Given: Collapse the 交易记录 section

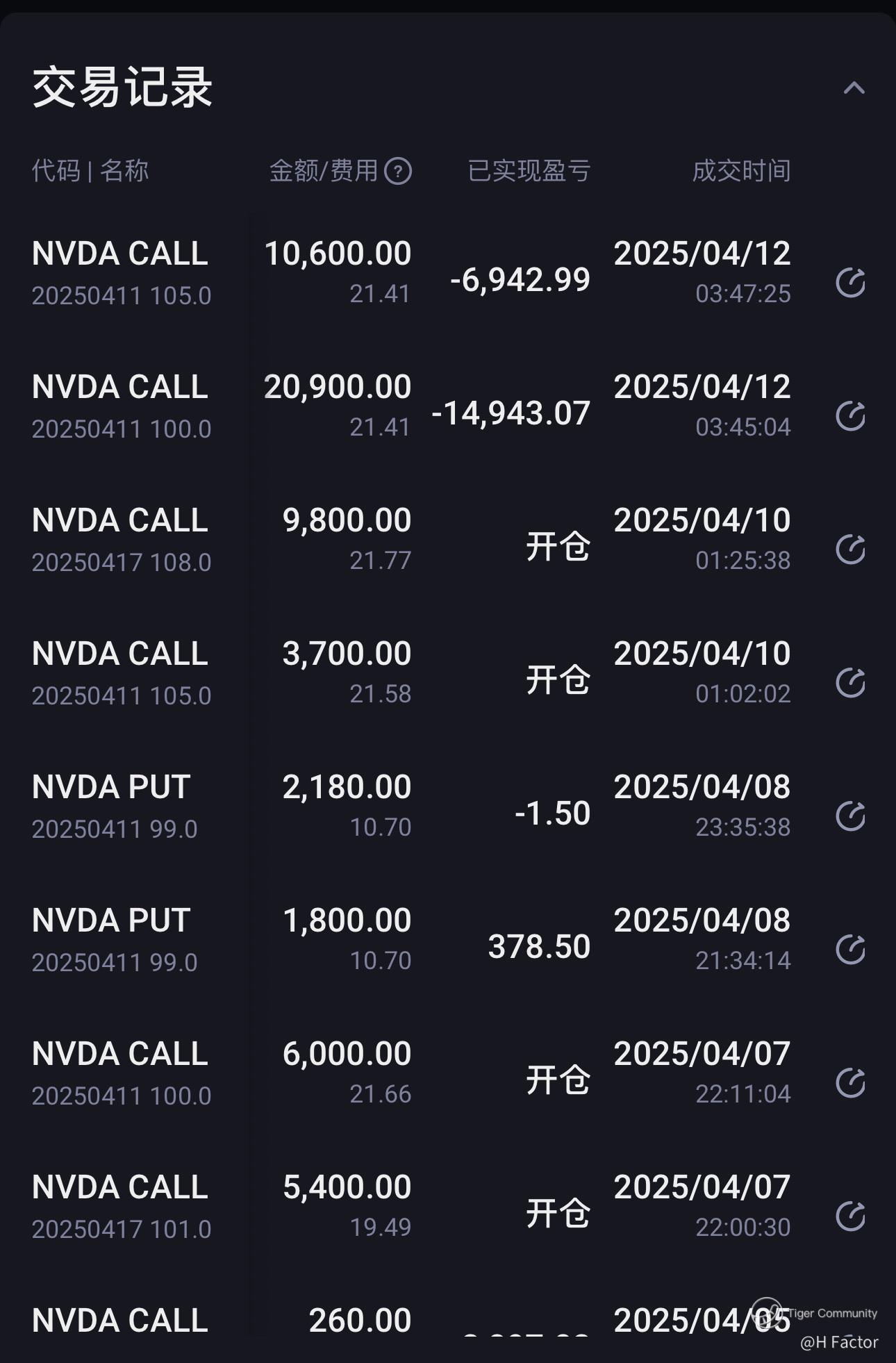Looking at the screenshot, I should 854,88.
